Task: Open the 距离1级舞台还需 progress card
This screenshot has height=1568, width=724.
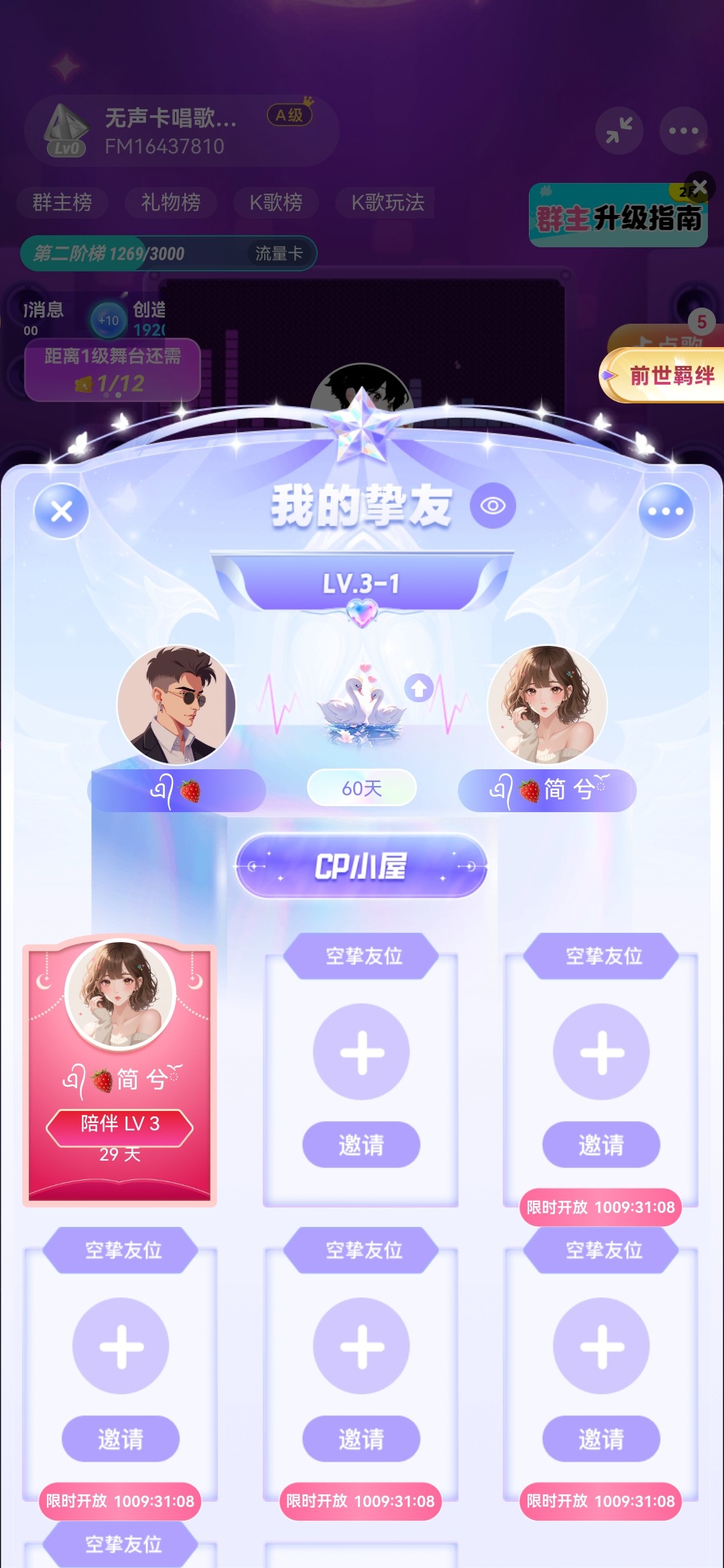Action: (x=113, y=370)
